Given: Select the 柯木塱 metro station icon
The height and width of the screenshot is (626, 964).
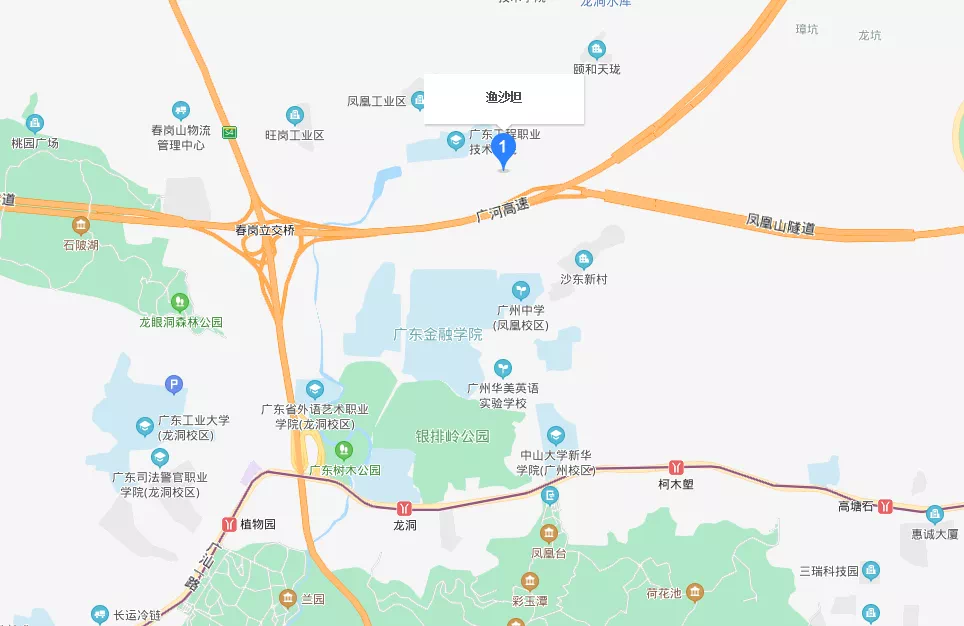Looking at the screenshot, I should (x=677, y=467).
